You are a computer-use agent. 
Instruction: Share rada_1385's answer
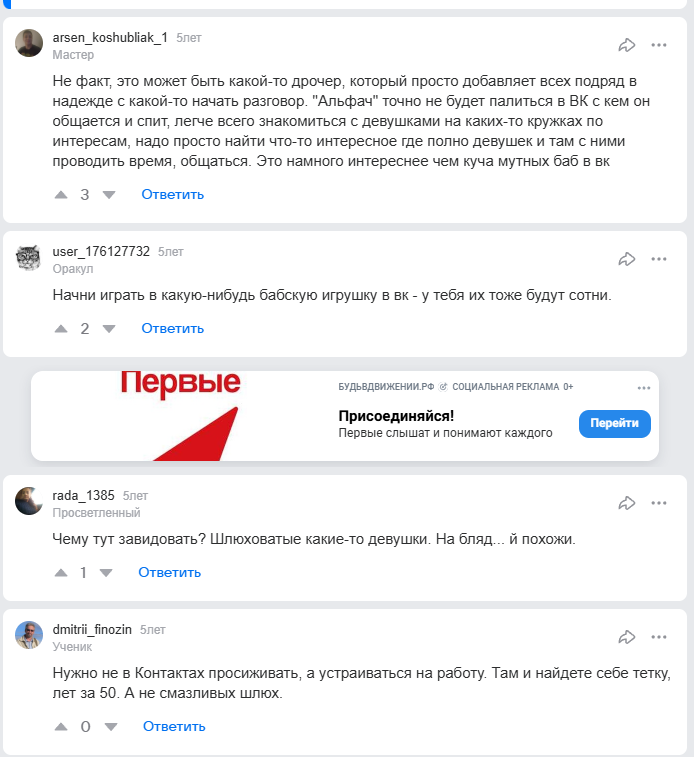[627, 503]
